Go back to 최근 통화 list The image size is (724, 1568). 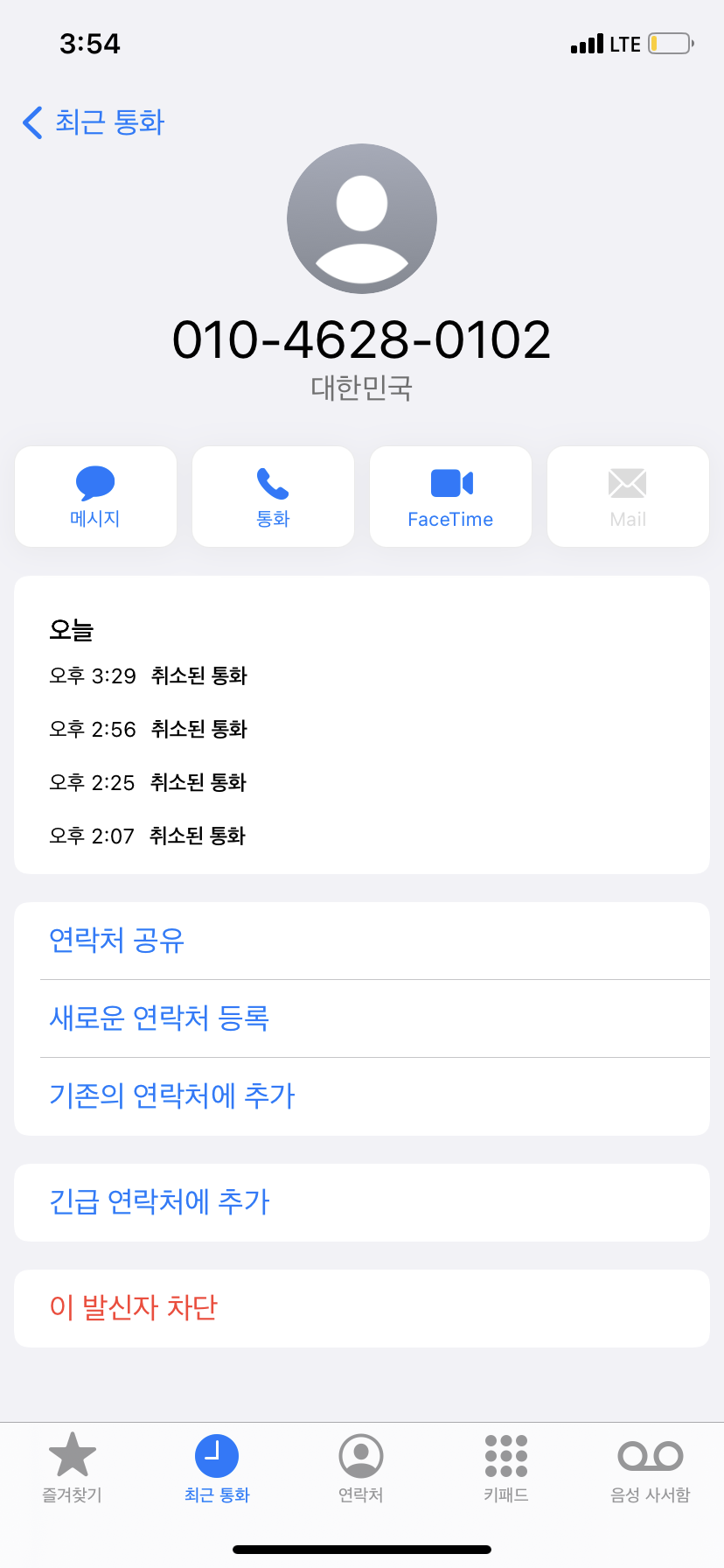[94, 122]
